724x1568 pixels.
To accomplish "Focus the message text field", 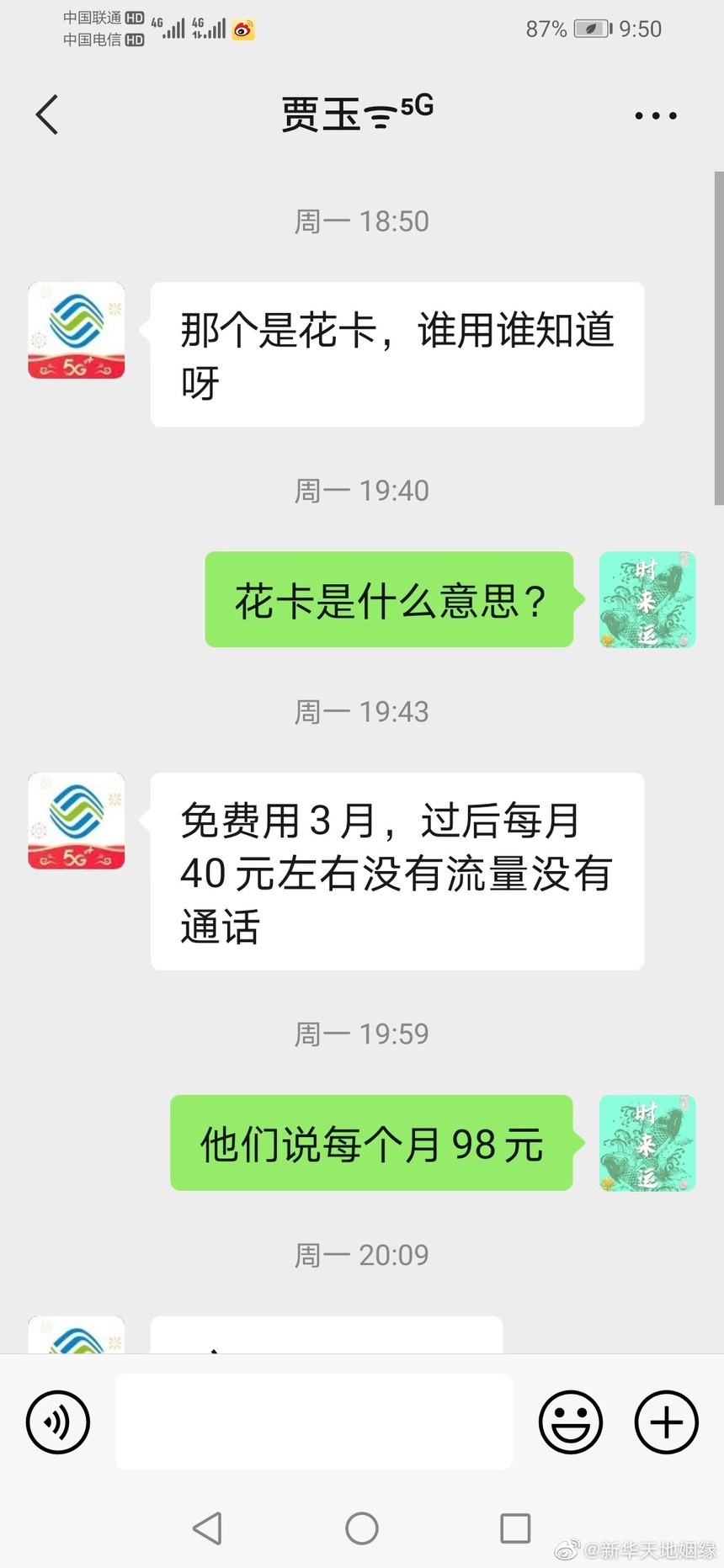I will 313,1422.
